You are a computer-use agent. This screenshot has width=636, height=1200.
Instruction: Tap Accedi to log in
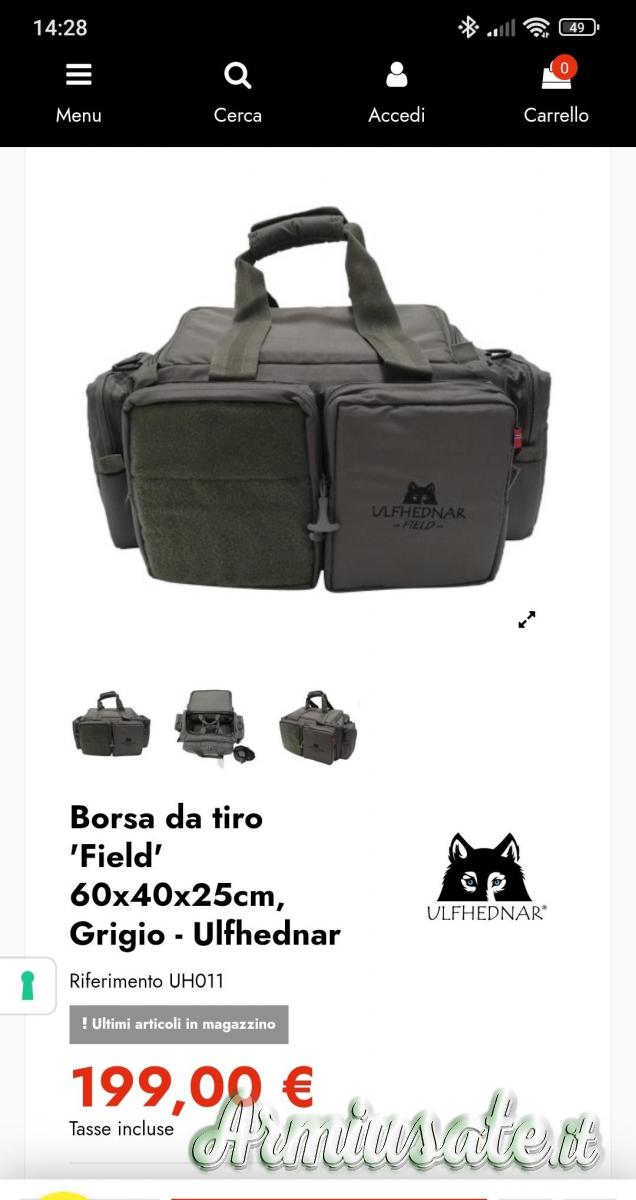tap(396, 92)
